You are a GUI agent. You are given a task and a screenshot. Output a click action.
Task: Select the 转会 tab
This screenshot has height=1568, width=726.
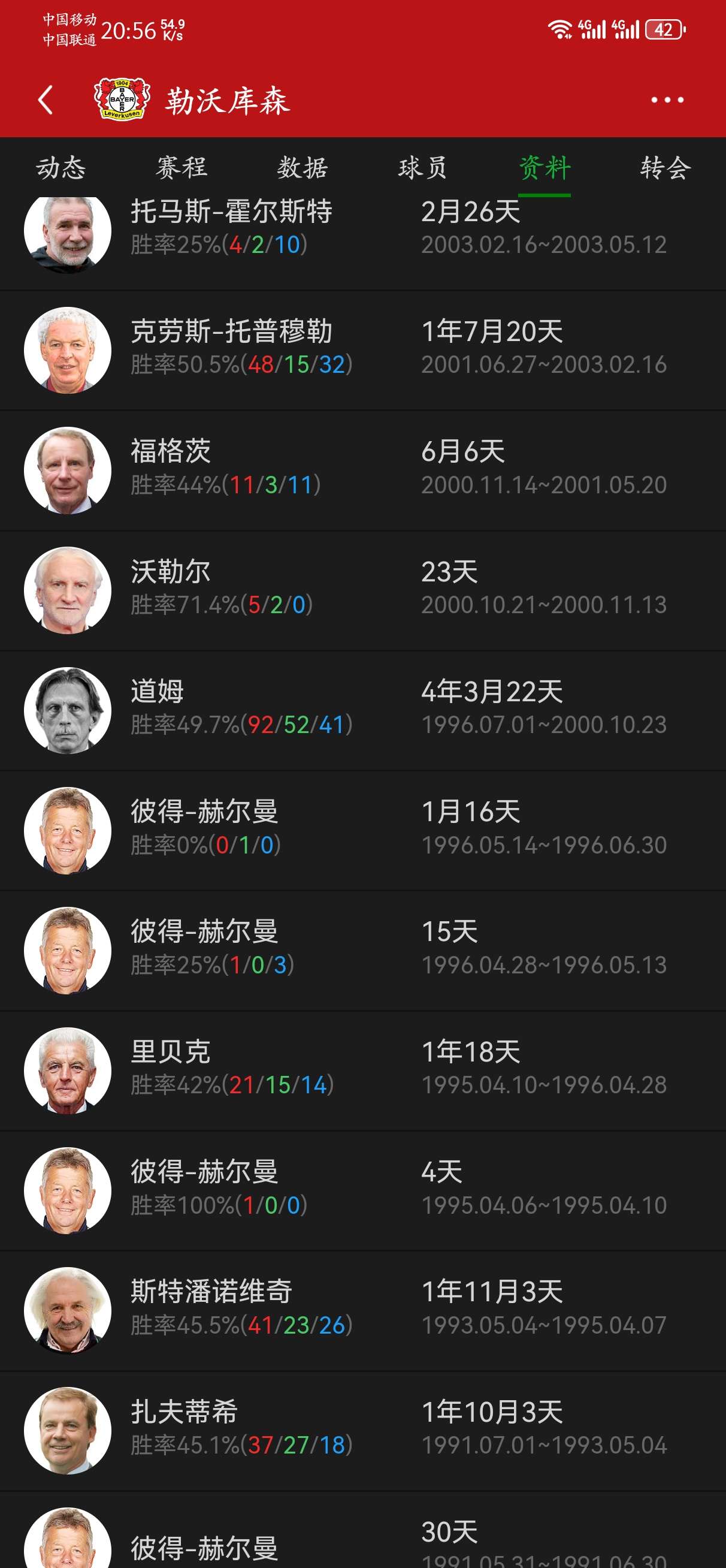(665, 167)
